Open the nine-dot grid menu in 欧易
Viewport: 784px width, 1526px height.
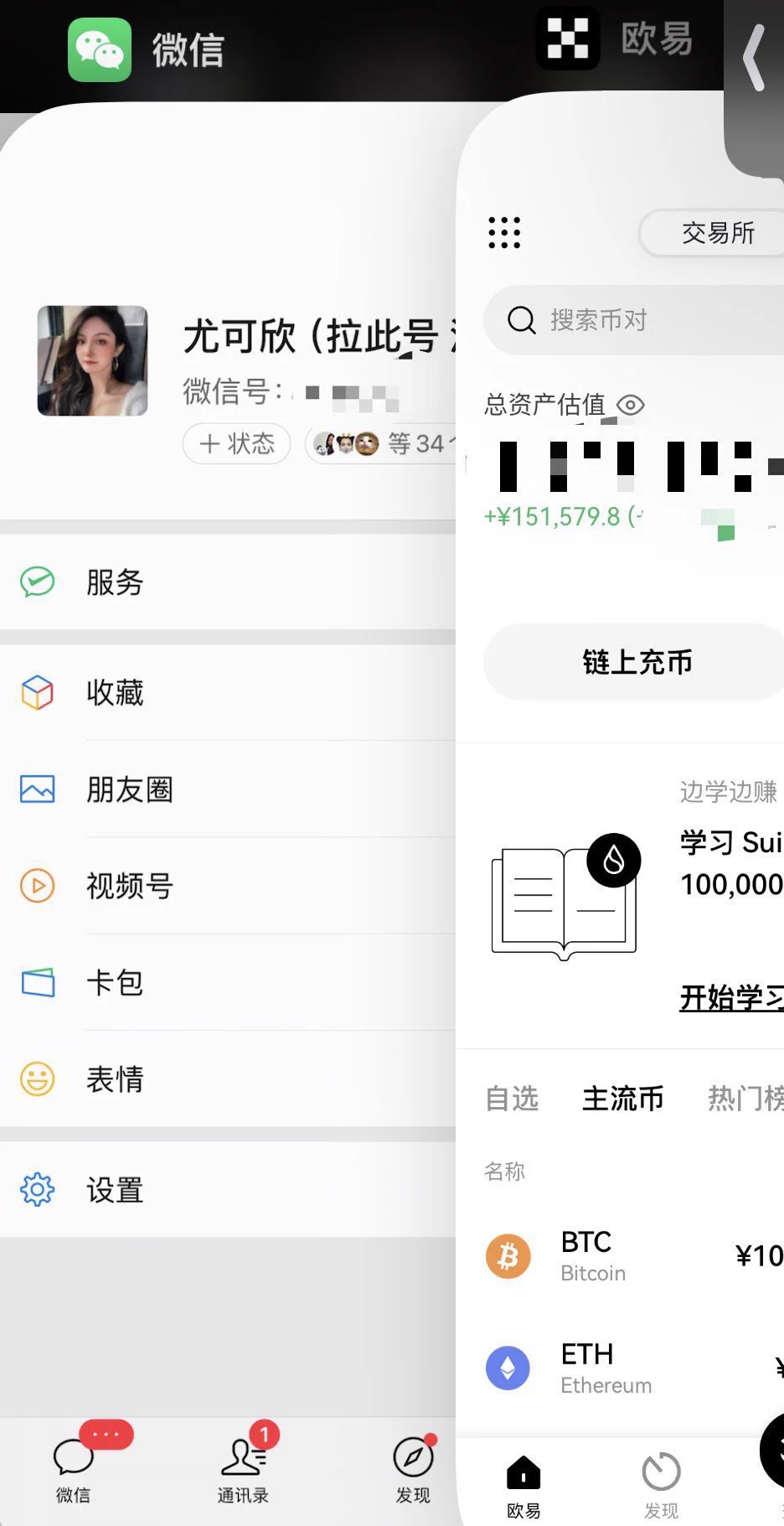point(504,233)
